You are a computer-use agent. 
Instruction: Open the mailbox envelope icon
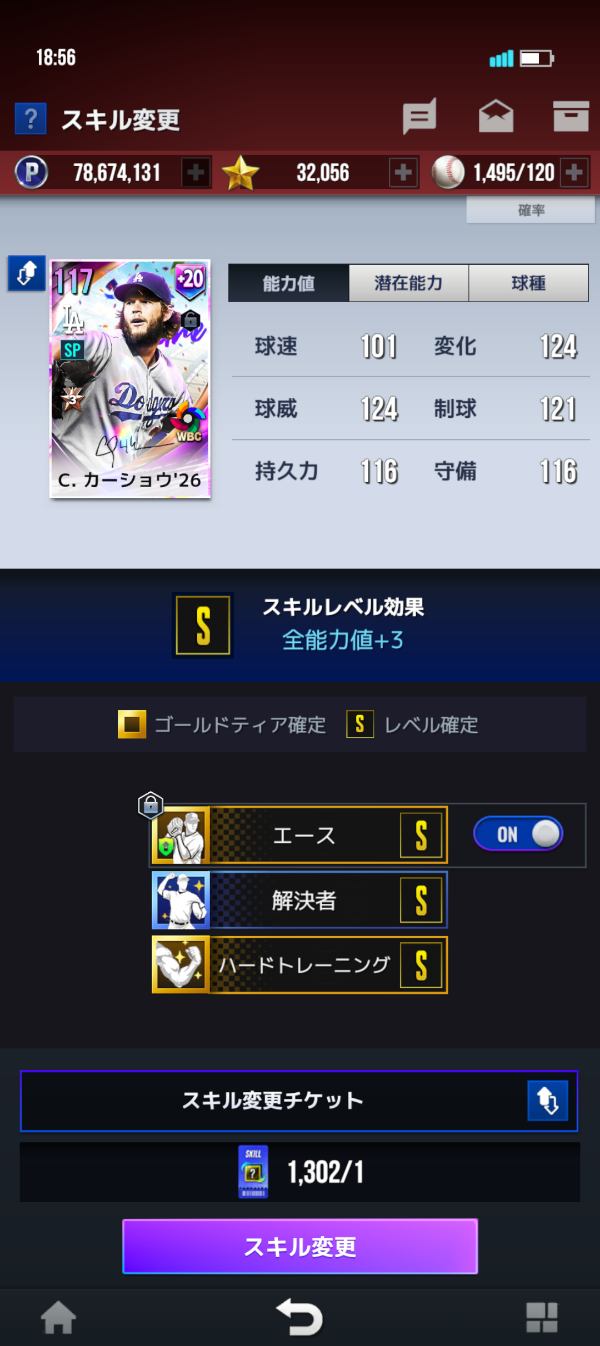(496, 118)
